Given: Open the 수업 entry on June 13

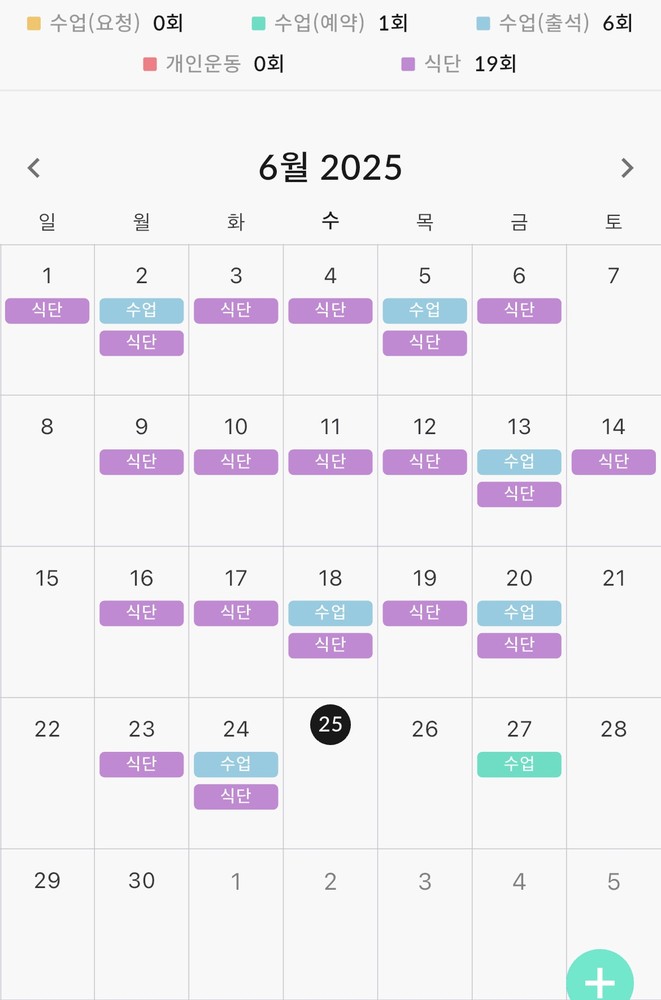Looking at the screenshot, I should 519,462.
